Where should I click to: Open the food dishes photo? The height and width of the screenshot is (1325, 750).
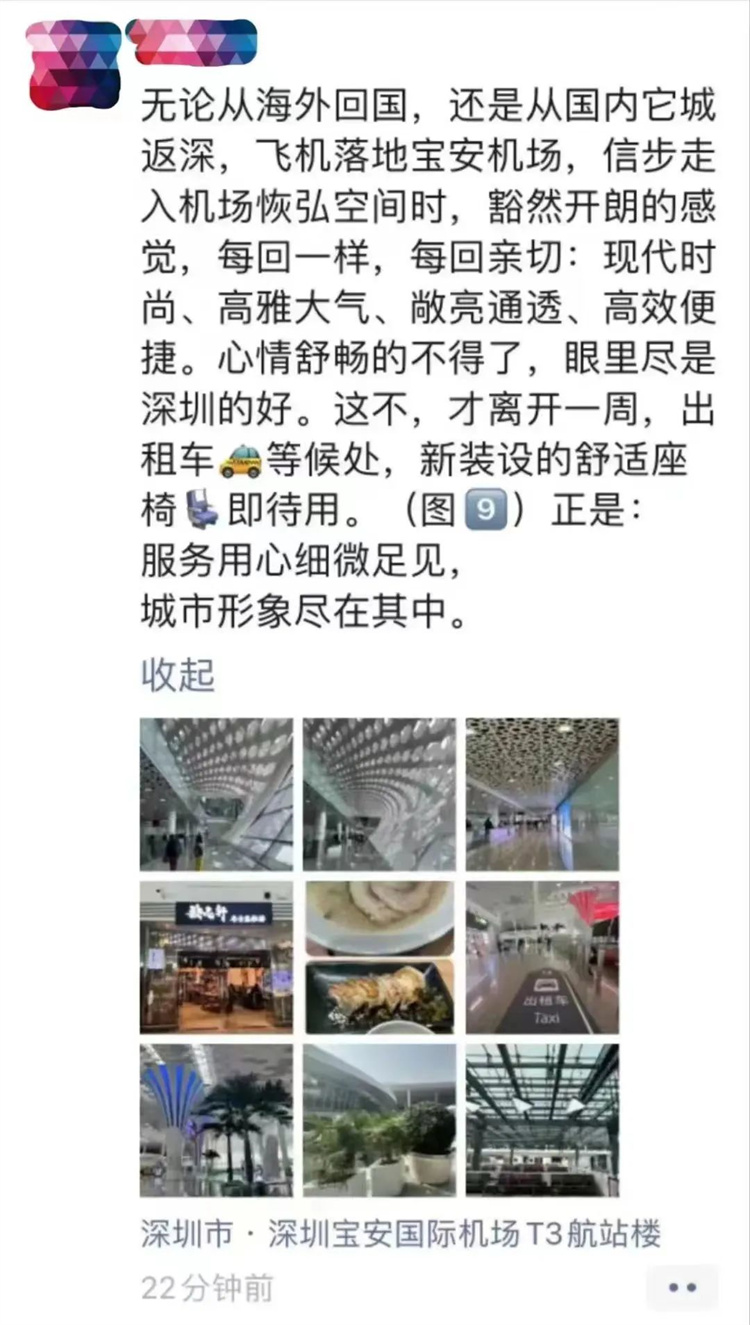pyautogui.click(x=379, y=957)
